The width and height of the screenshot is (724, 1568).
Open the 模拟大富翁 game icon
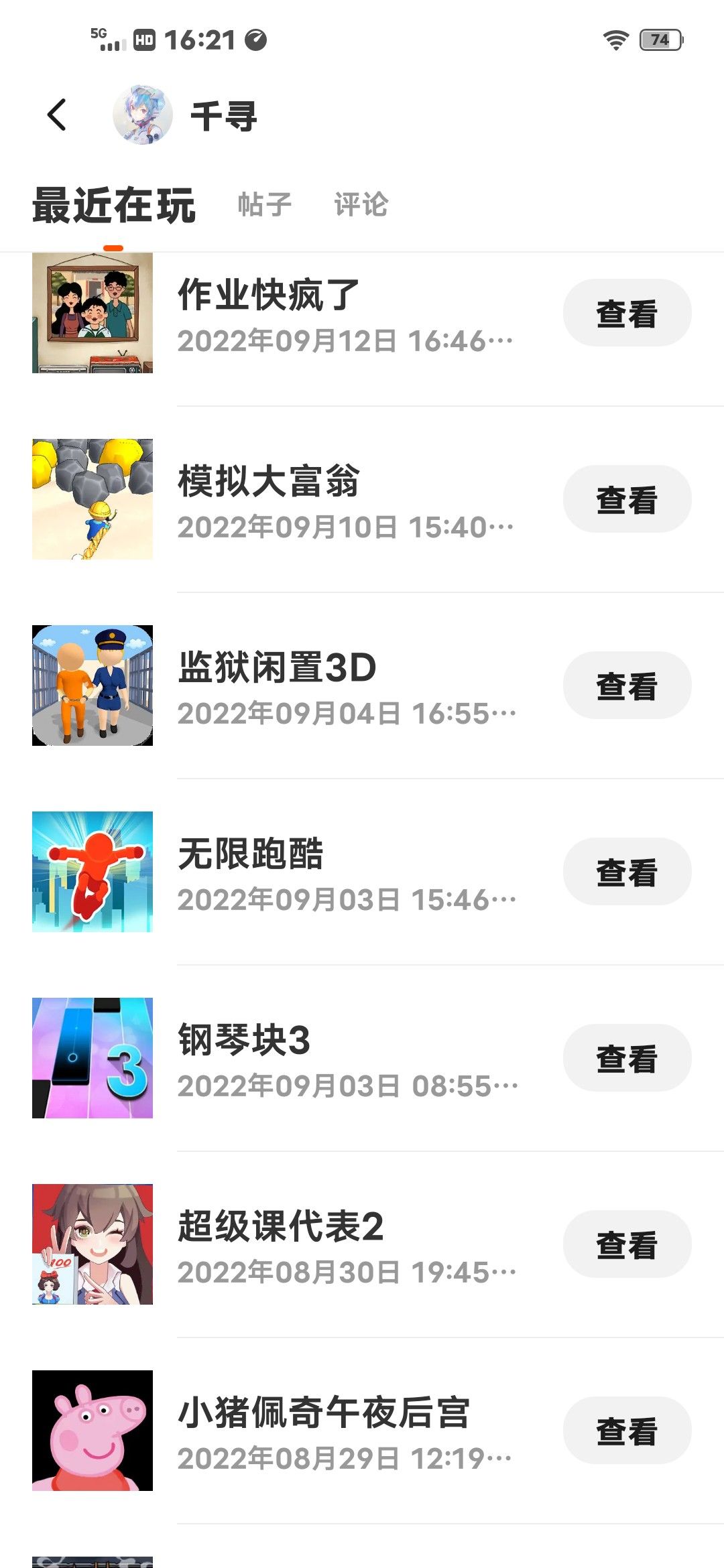(93, 499)
